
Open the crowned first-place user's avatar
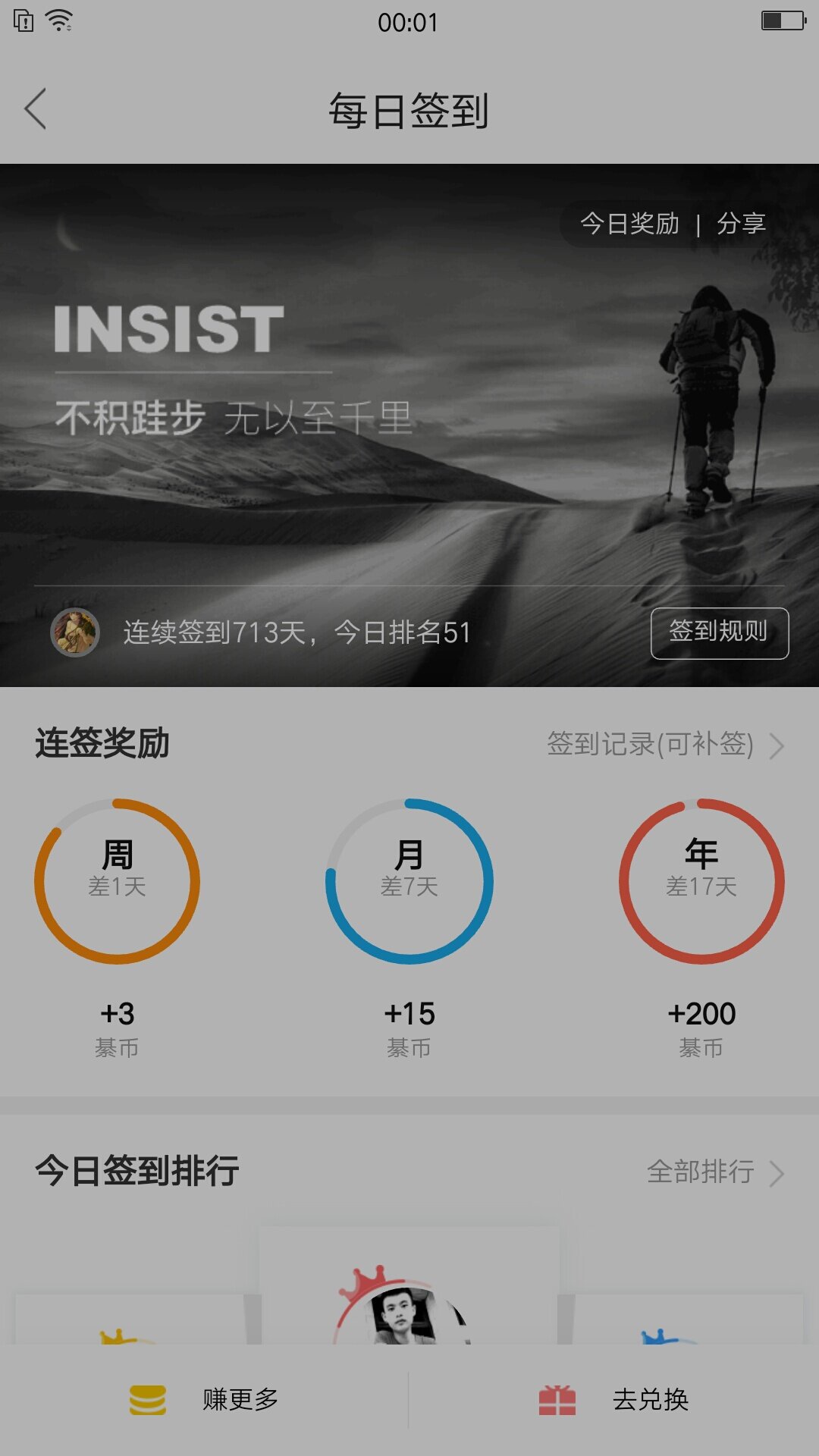point(403,1316)
